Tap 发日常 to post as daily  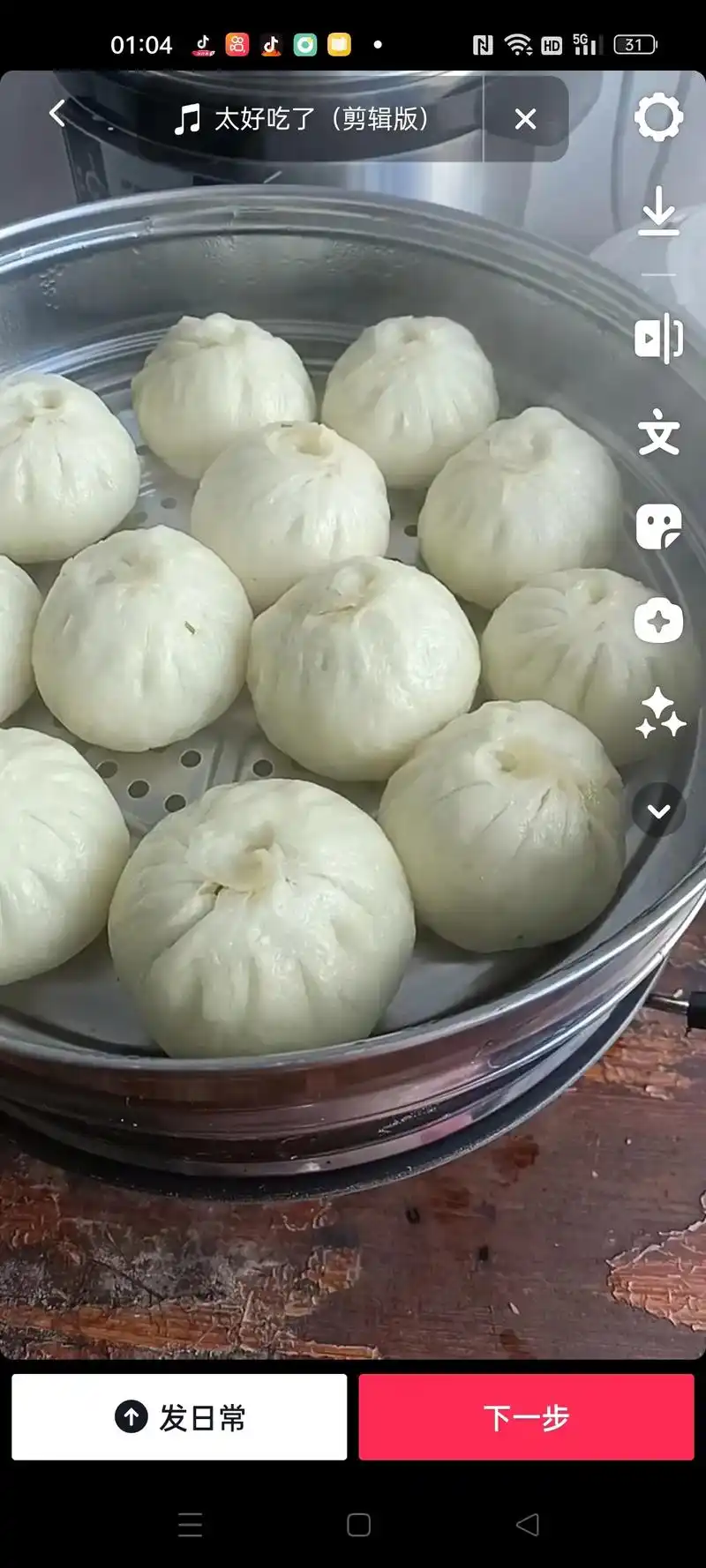179,1416
